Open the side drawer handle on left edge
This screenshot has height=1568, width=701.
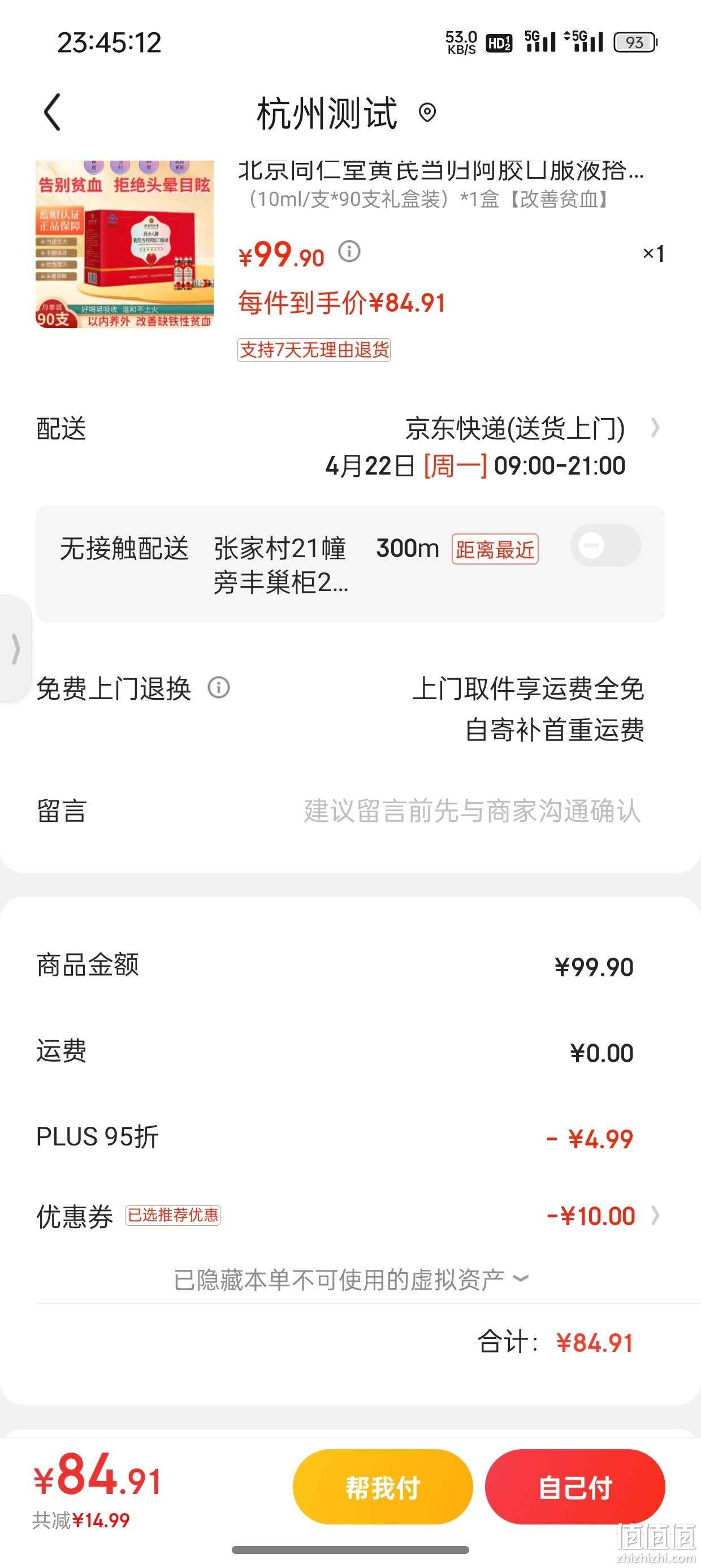click(15, 648)
